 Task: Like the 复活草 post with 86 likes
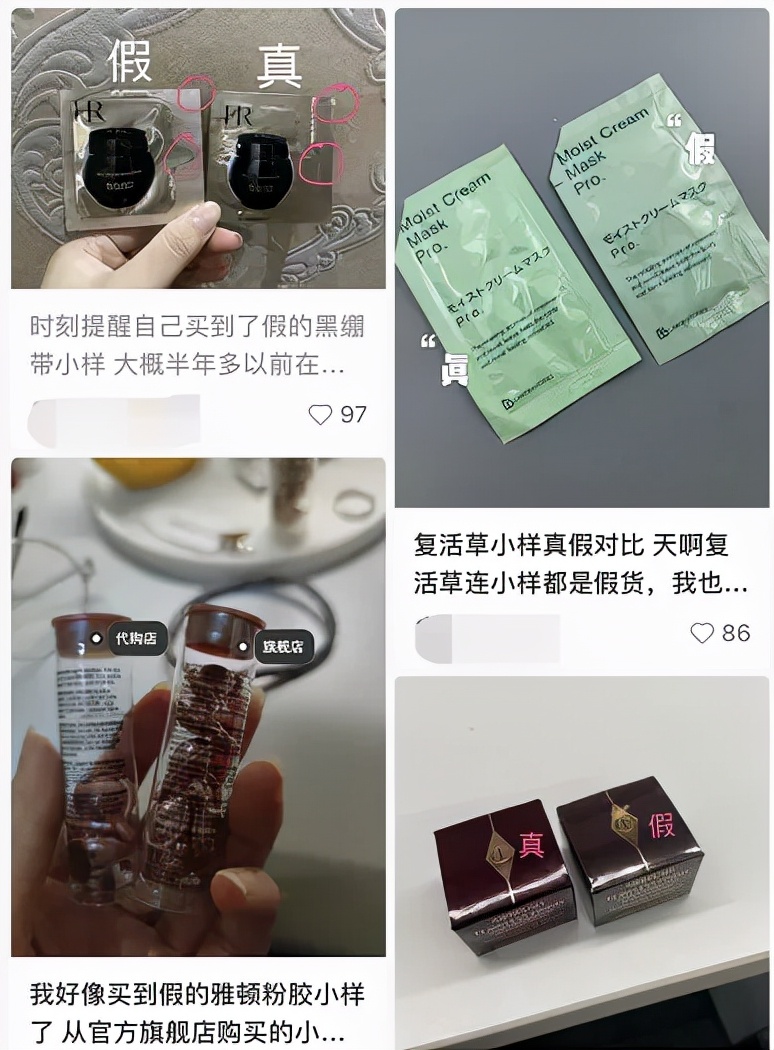pyautogui.click(x=703, y=633)
